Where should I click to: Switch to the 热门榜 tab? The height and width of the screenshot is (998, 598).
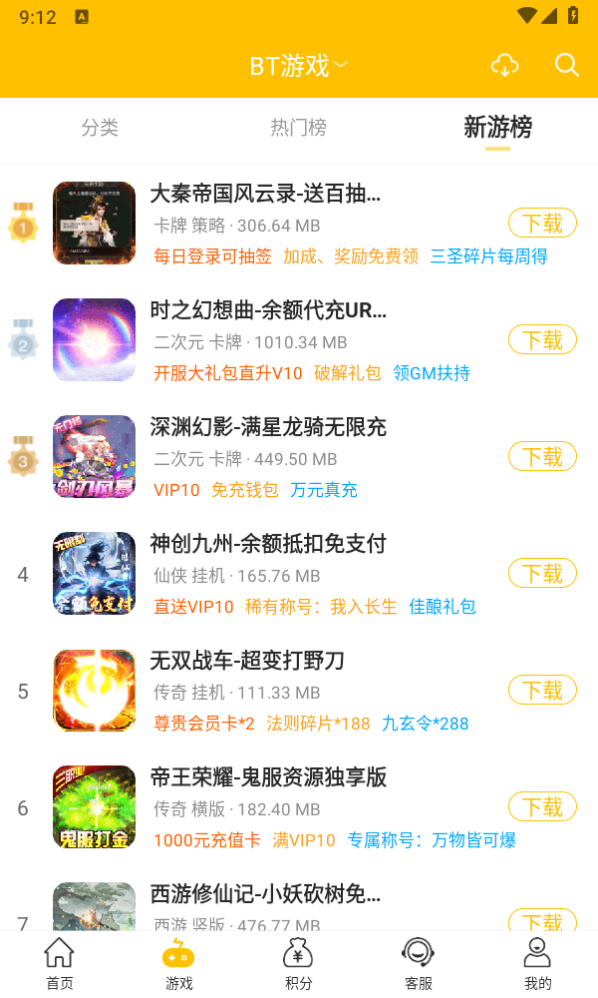298,127
